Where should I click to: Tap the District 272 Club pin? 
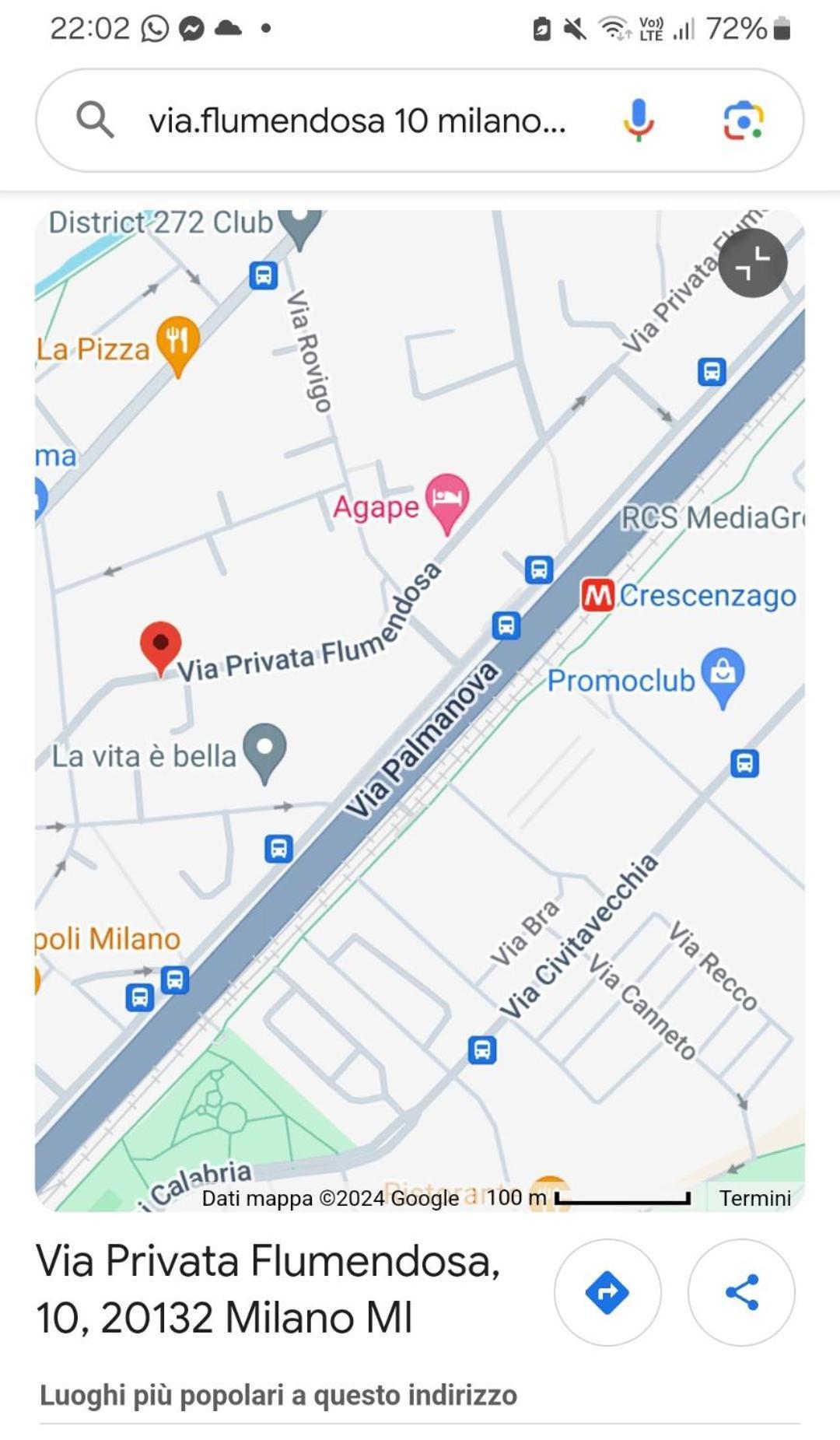tap(299, 226)
